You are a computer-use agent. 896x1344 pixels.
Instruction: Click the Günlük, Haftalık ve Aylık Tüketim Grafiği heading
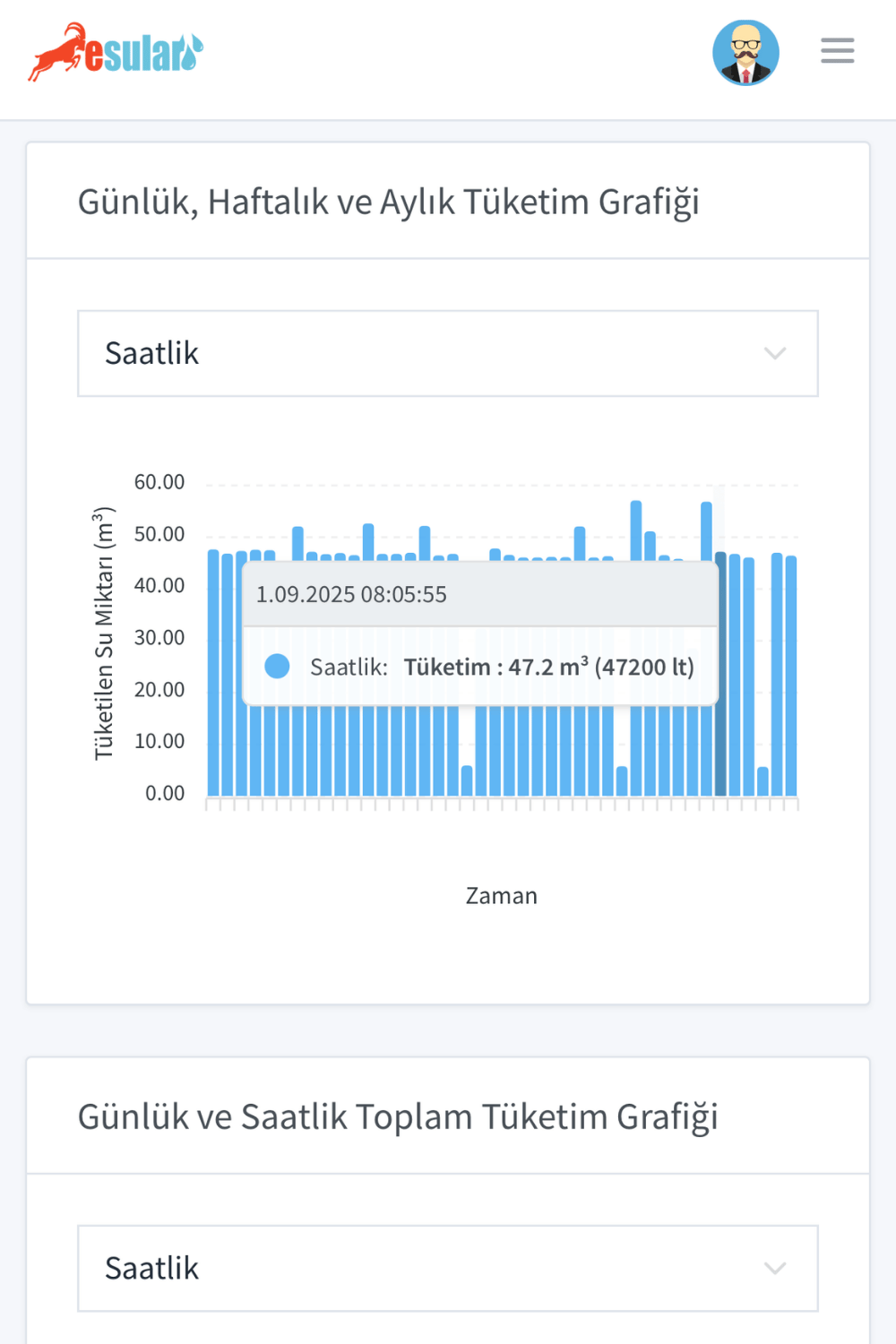pos(390,202)
